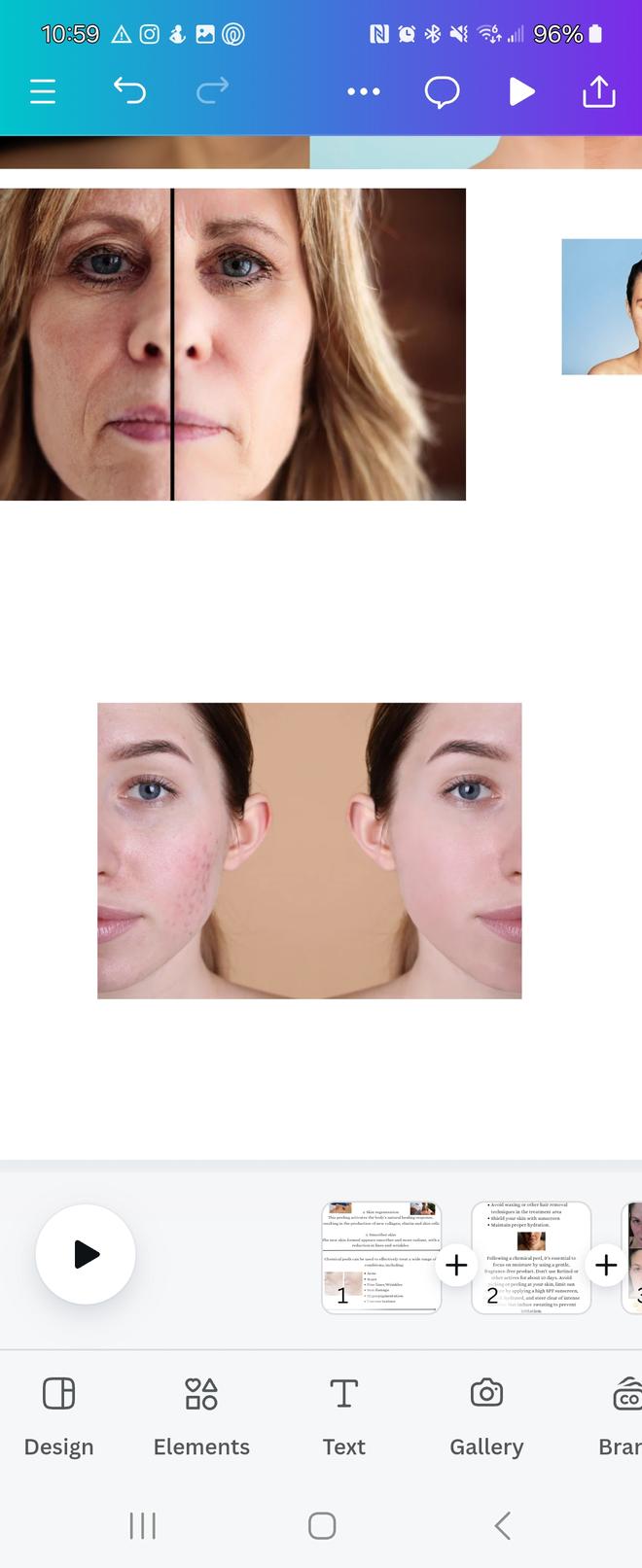642x1568 pixels.
Task: Select the split-face before-and-after photo
Action: [232, 344]
